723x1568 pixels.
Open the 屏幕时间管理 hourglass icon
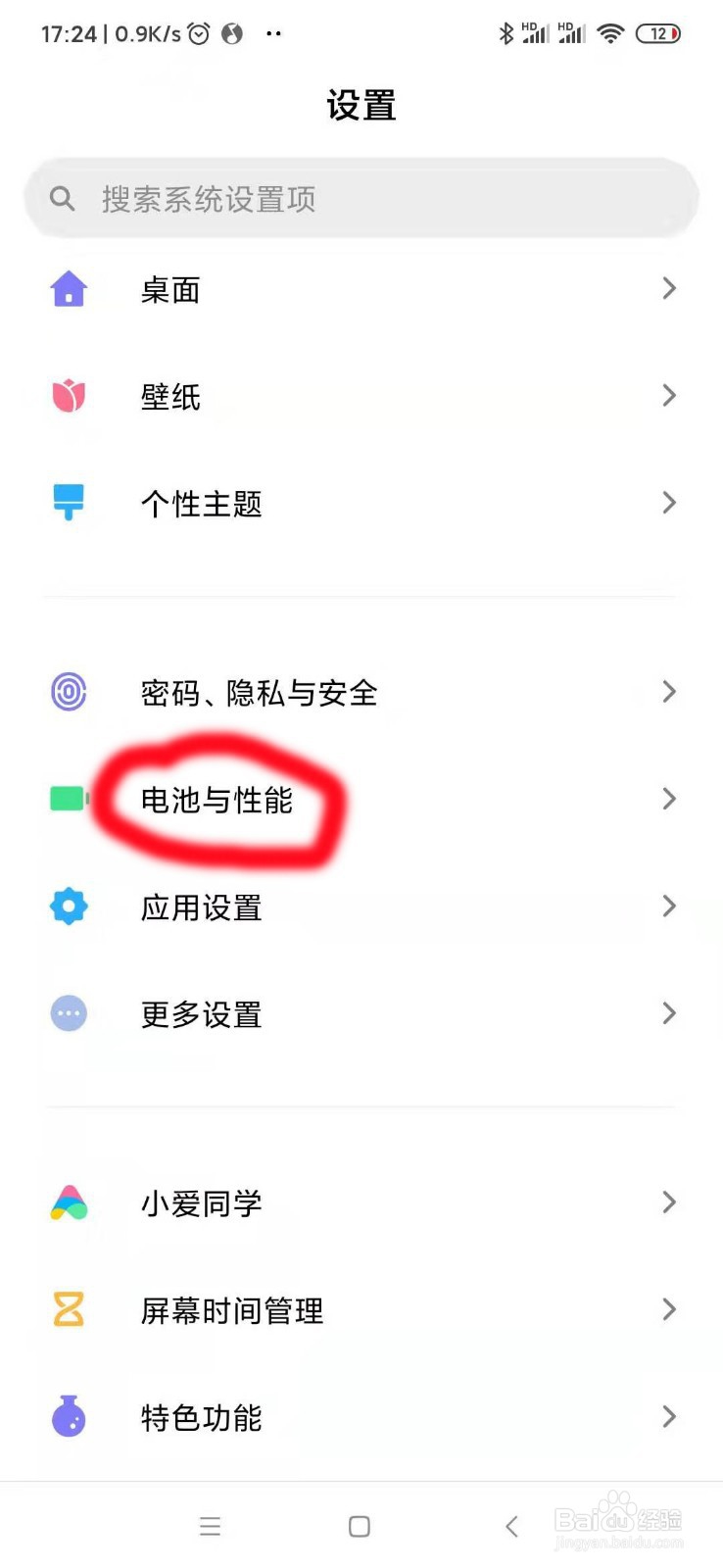[68, 1309]
